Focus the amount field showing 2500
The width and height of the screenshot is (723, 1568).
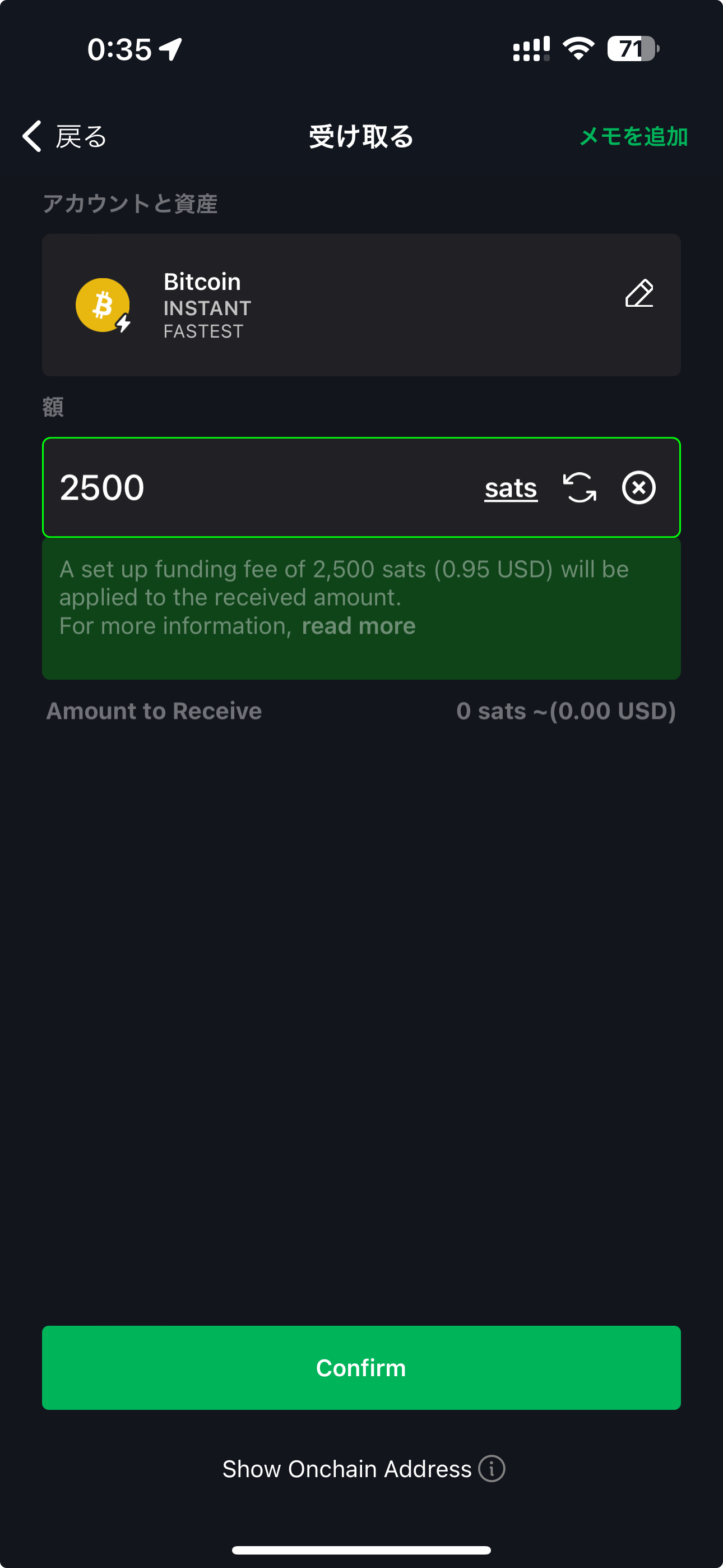[x=243, y=487]
